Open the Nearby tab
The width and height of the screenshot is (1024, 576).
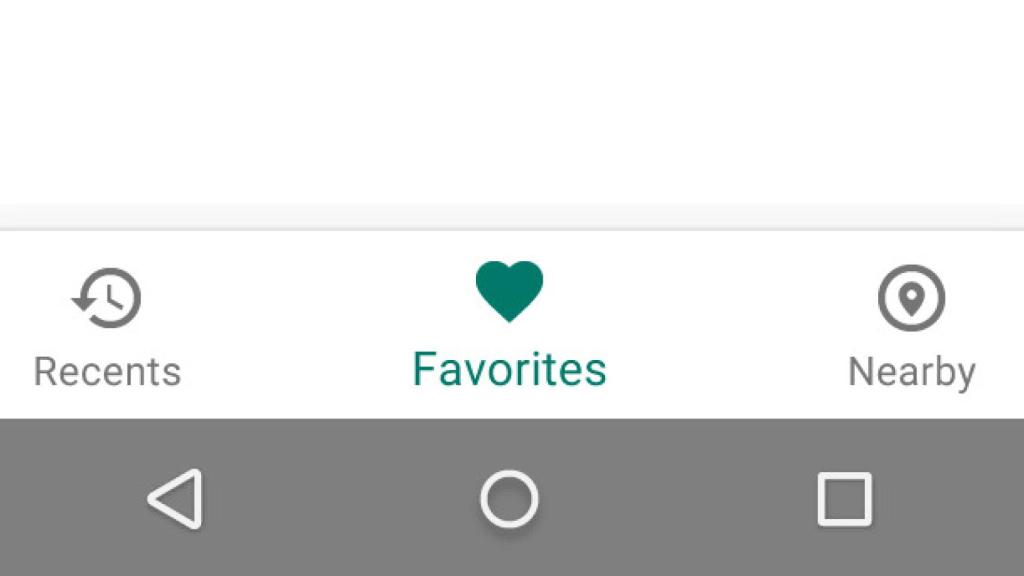911,326
